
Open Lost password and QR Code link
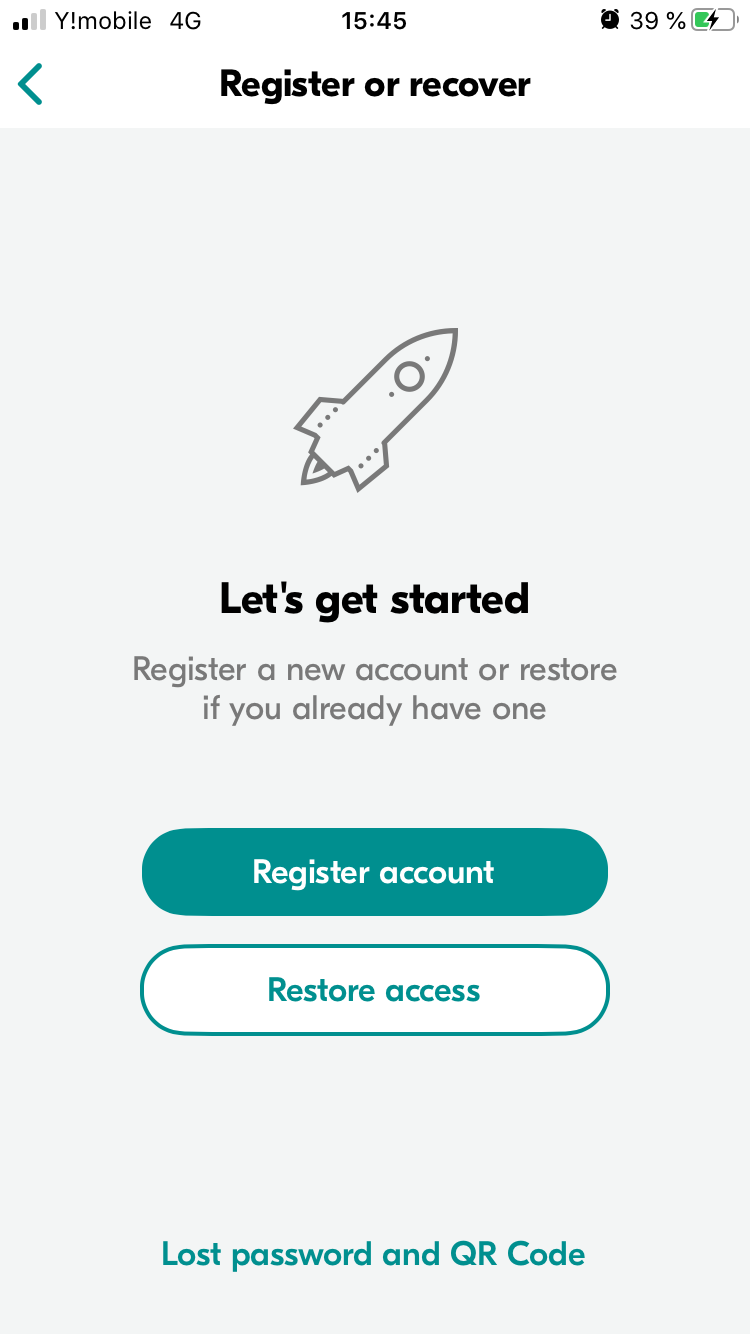pos(374,1254)
